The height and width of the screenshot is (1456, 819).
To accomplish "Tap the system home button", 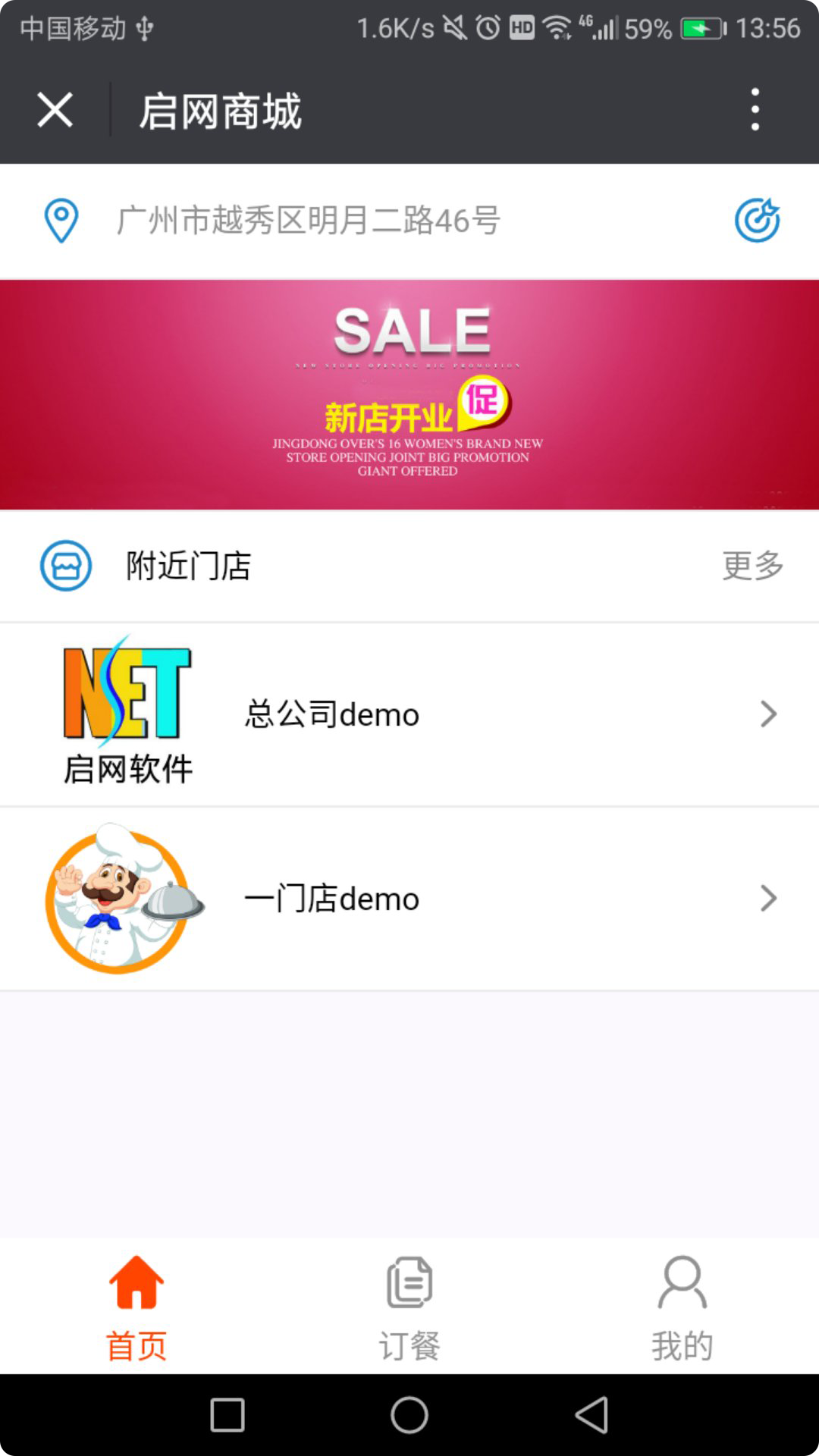I will point(409,1415).
